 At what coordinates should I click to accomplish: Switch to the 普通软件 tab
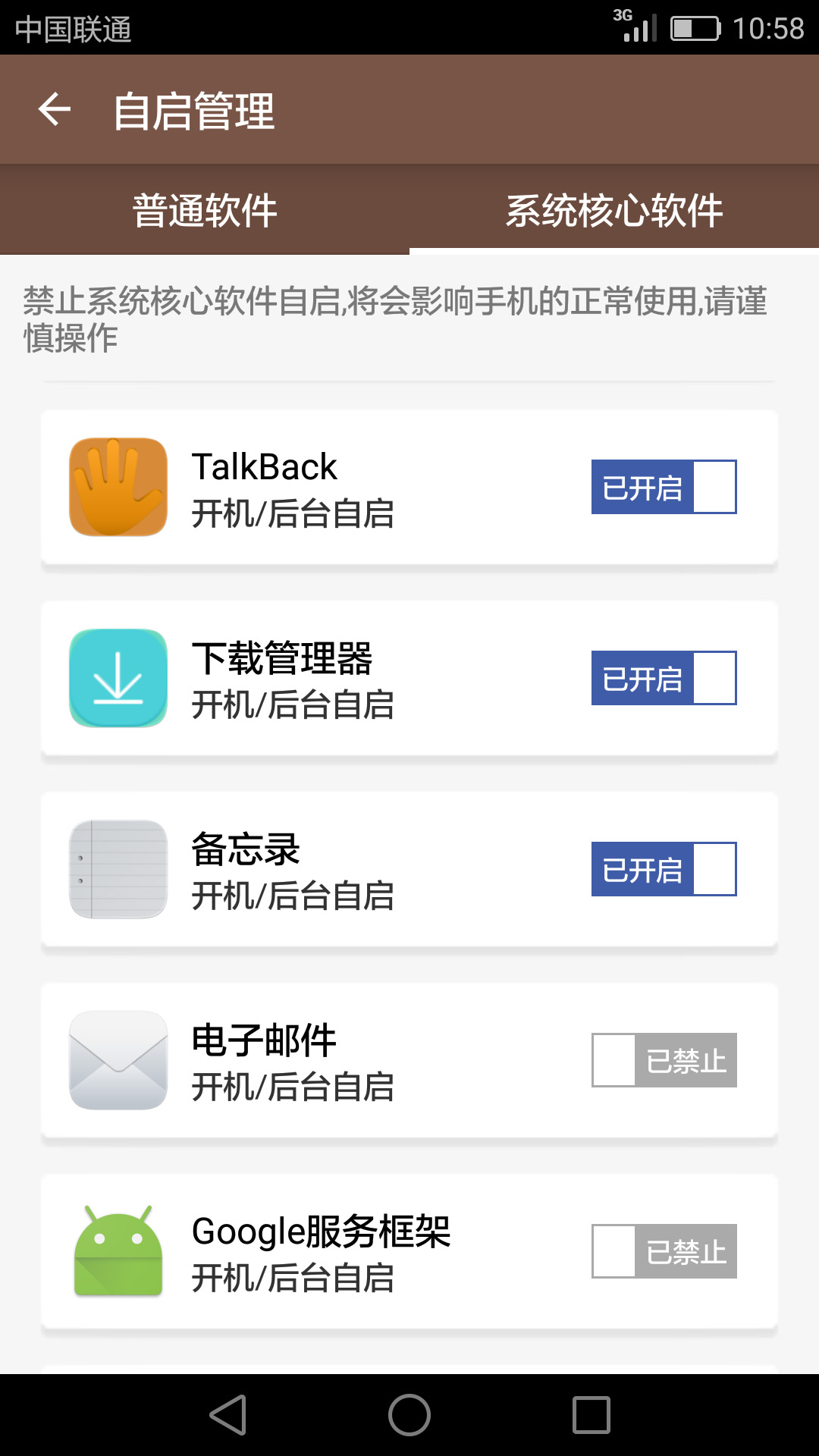click(x=205, y=211)
